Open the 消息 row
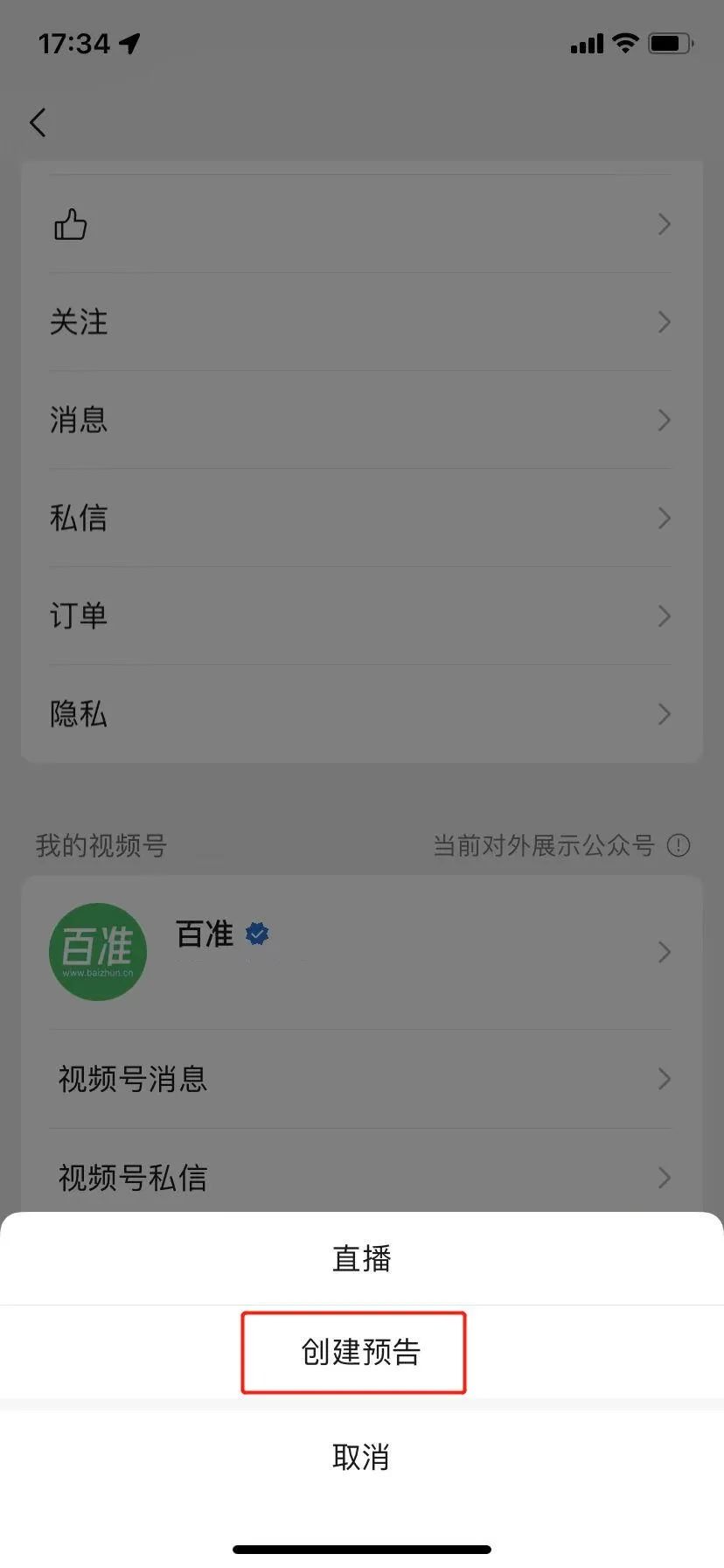The height and width of the screenshot is (1568, 724). (x=362, y=420)
